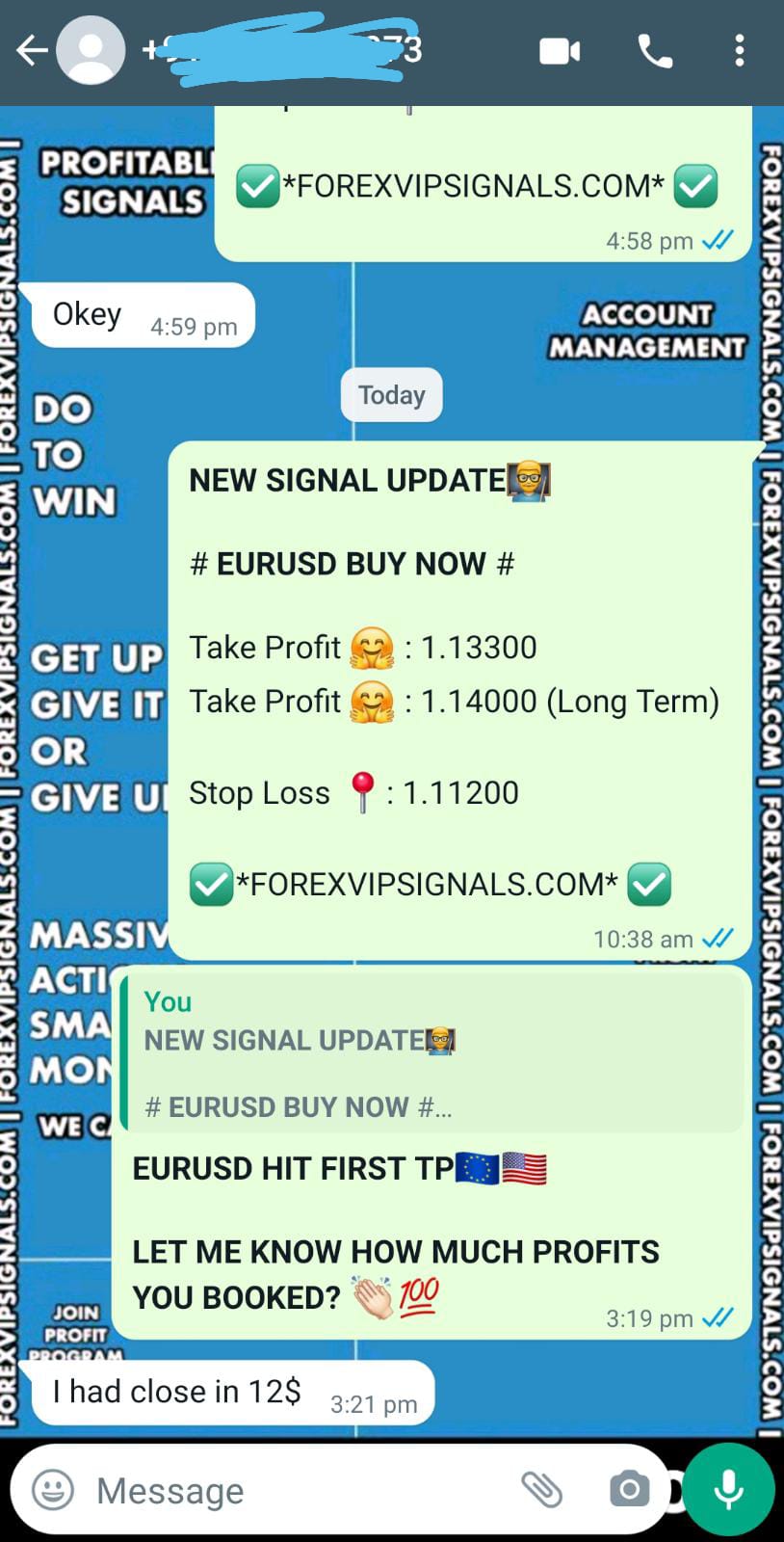Open the emoji picker
The height and width of the screenshot is (1542, 784).
click(53, 1490)
